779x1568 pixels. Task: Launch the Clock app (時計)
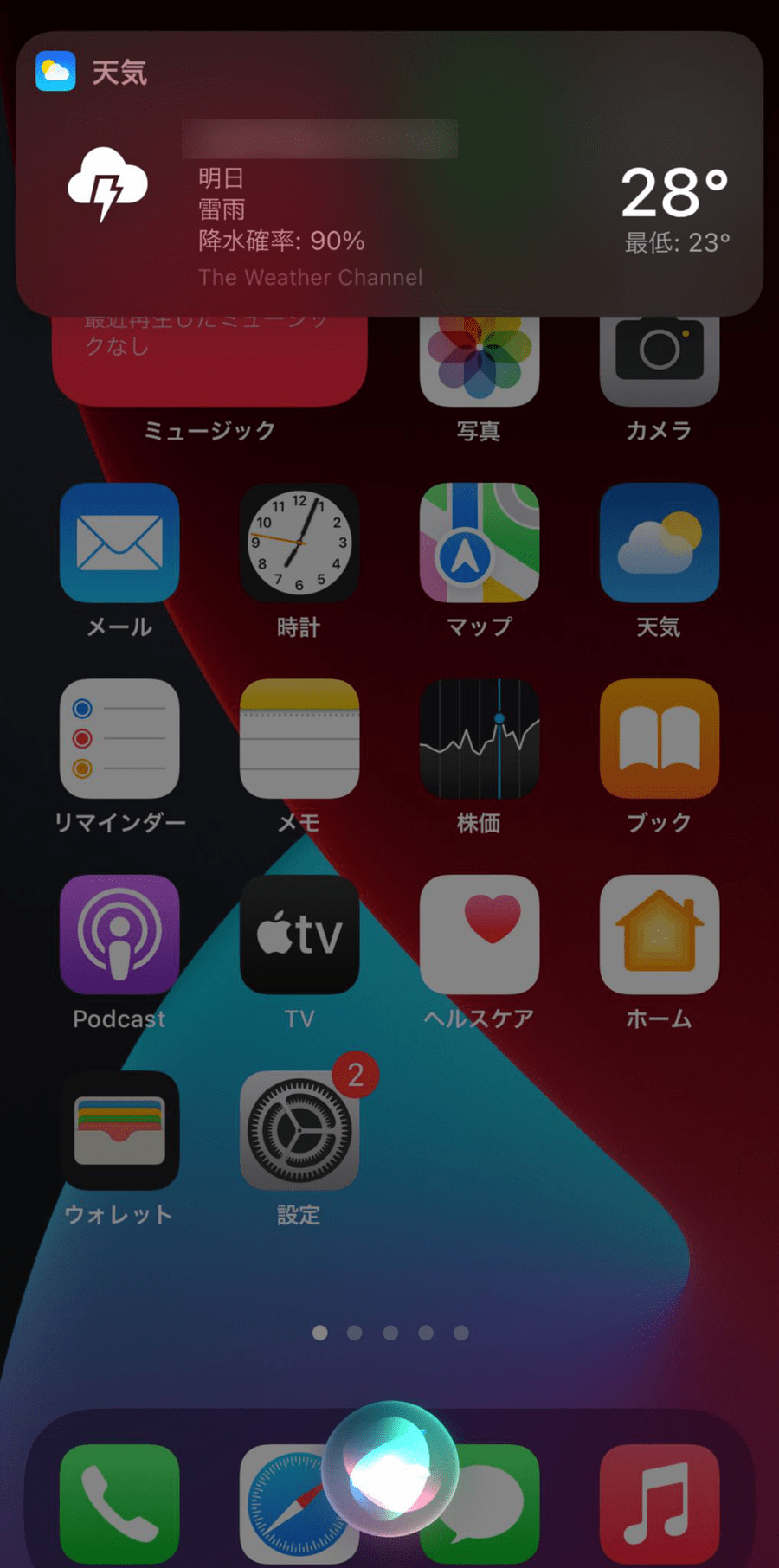[x=299, y=543]
